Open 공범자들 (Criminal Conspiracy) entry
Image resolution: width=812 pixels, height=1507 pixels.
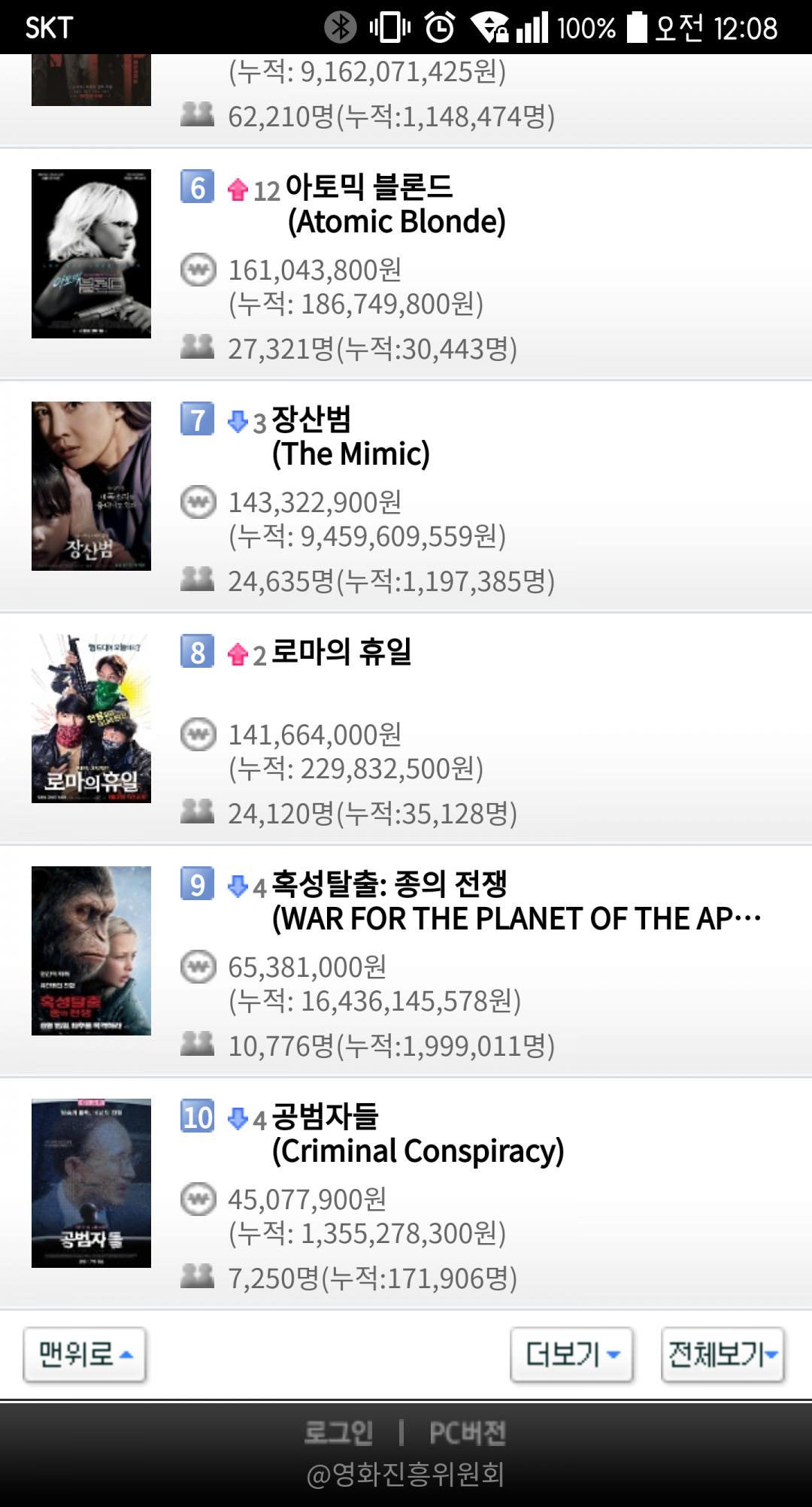coord(325,1117)
